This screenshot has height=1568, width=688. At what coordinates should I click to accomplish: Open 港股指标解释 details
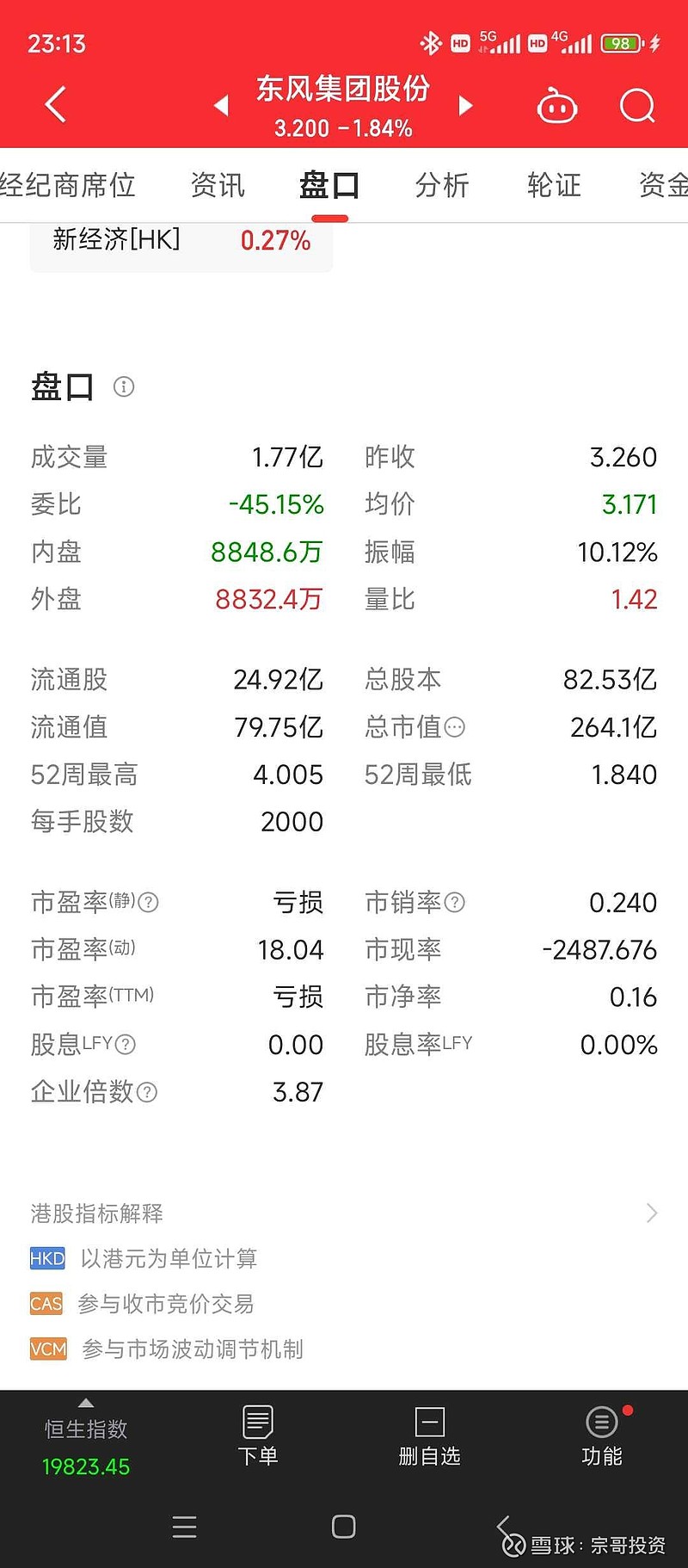[344, 1213]
